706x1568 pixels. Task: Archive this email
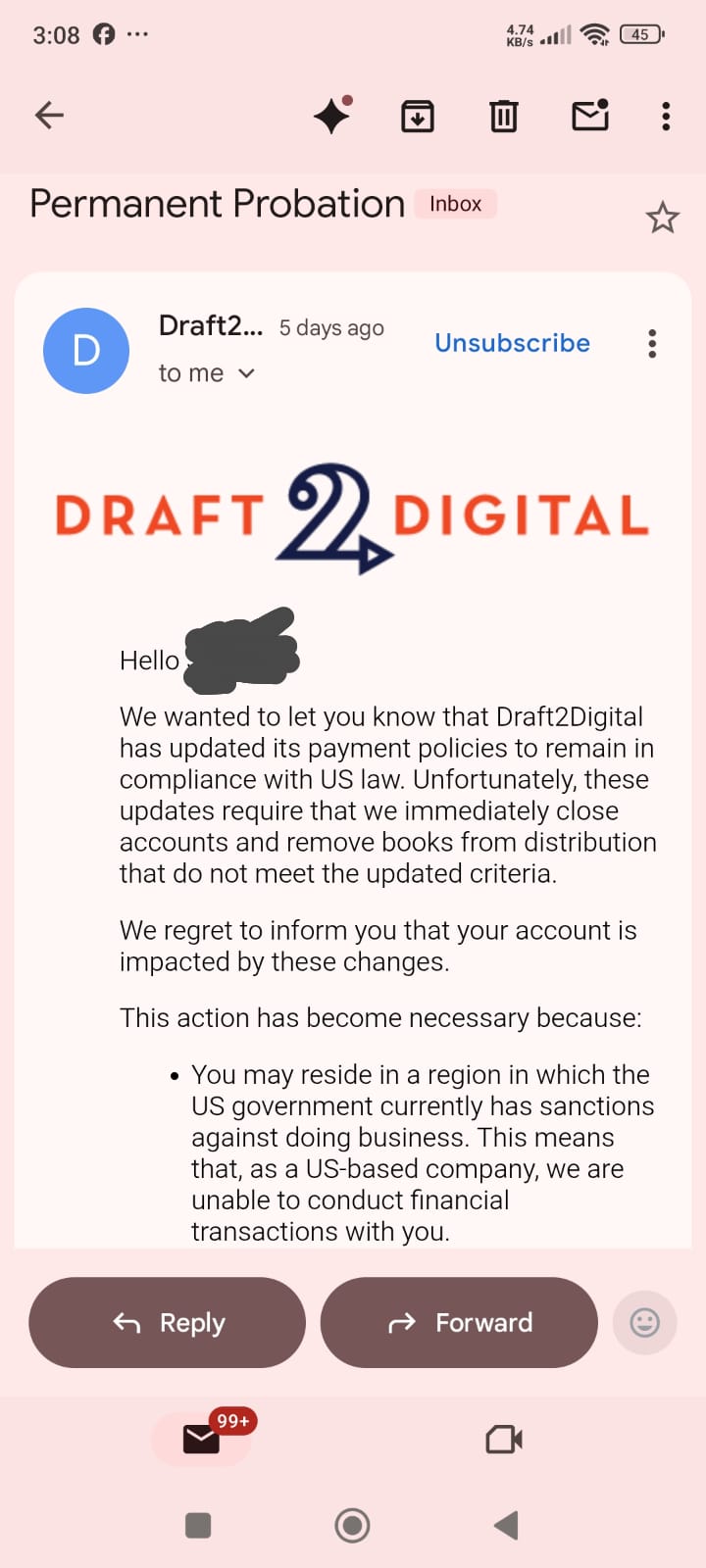coord(418,117)
